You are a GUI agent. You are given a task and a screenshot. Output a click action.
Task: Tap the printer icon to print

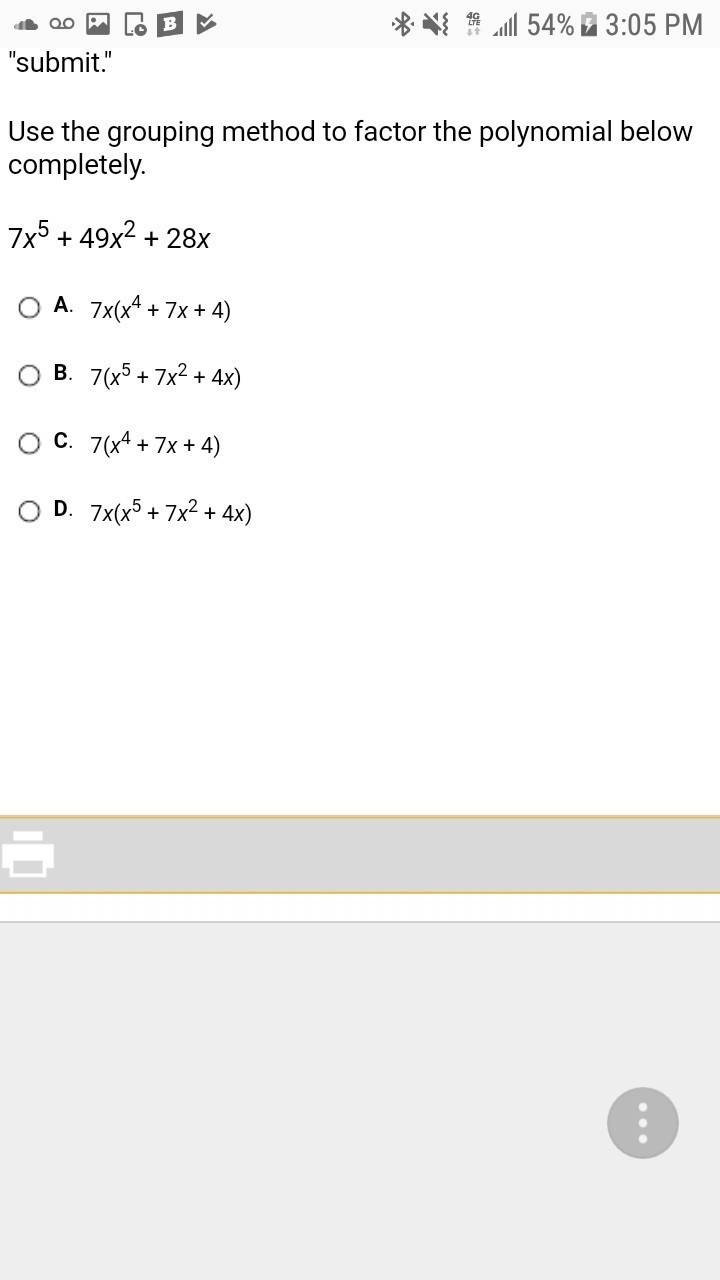(28, 853)
